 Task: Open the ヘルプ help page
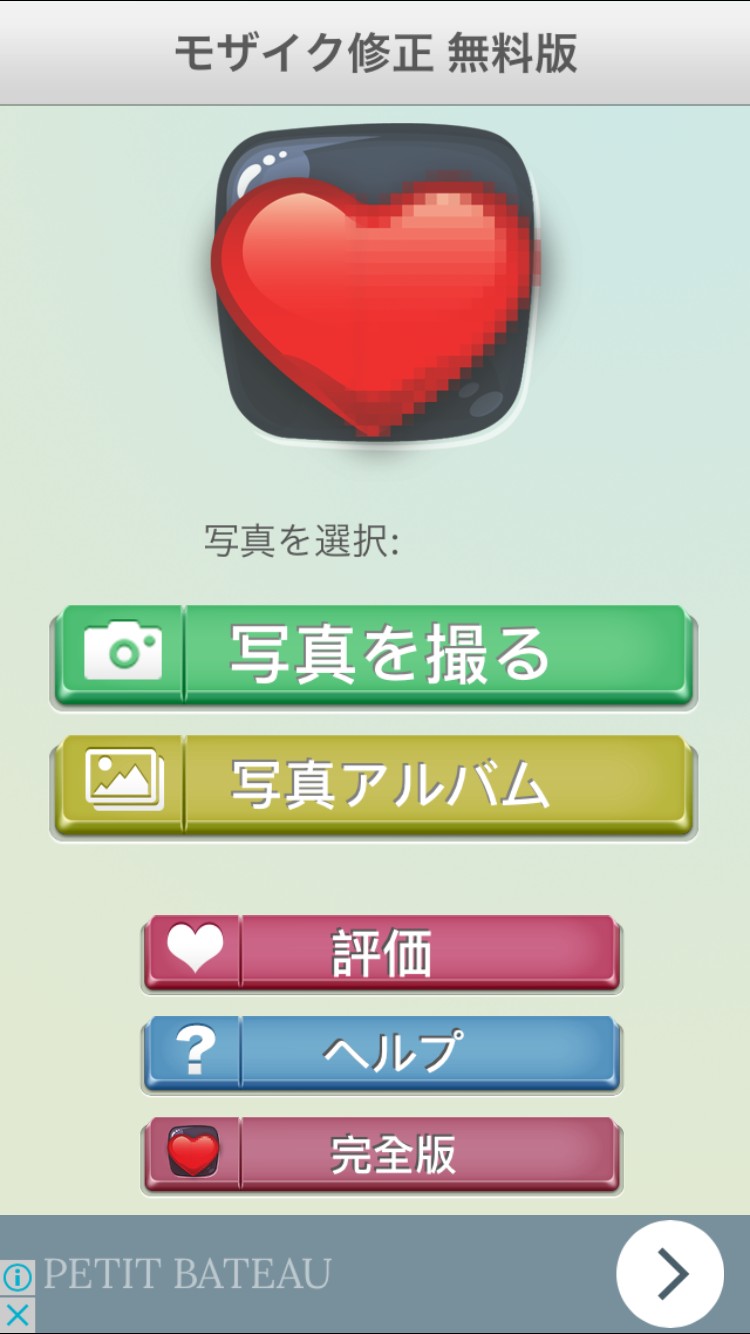tap(382, 1052)
